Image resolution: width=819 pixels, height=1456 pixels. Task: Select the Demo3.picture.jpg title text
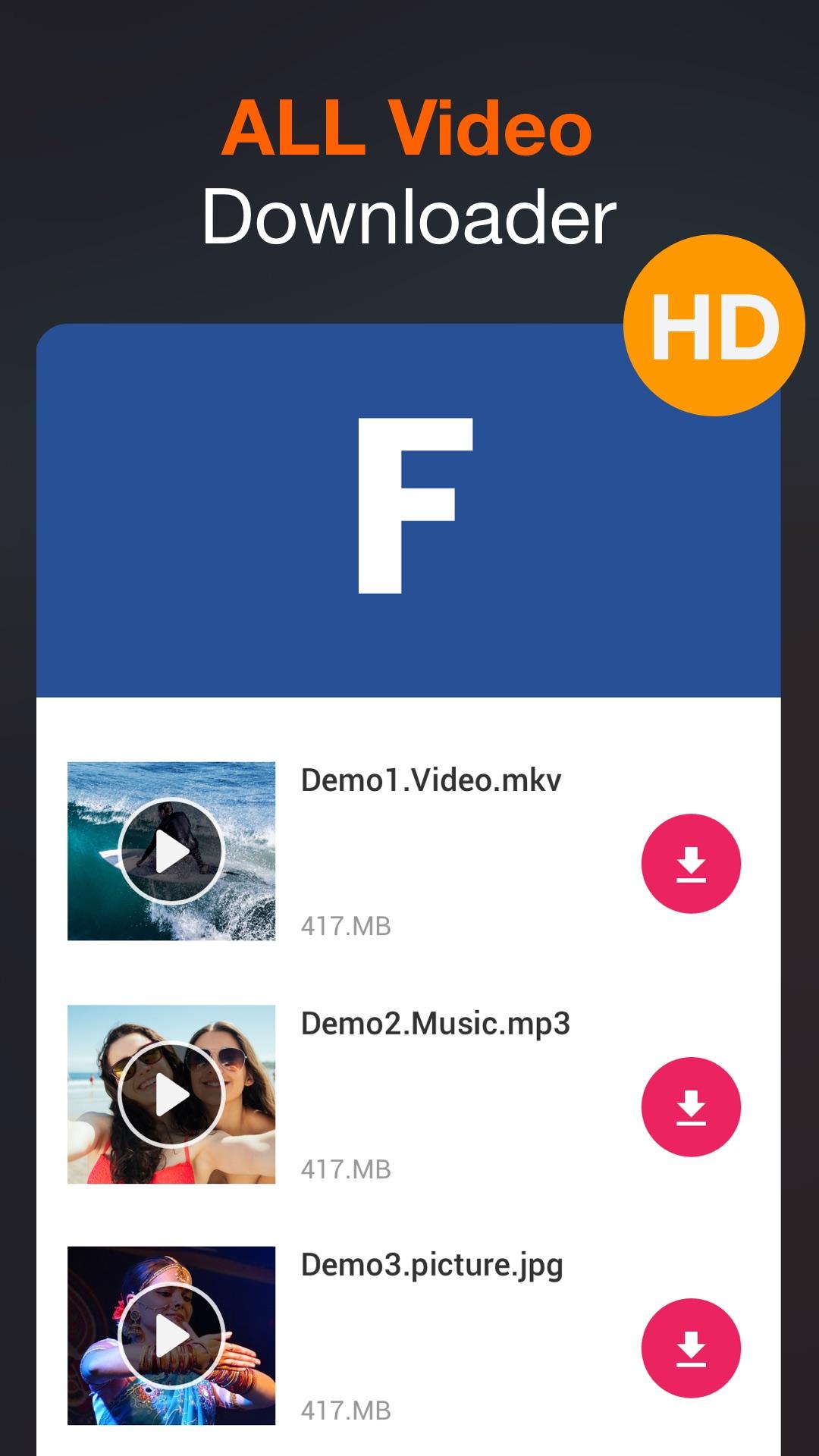pos(432,1263)
